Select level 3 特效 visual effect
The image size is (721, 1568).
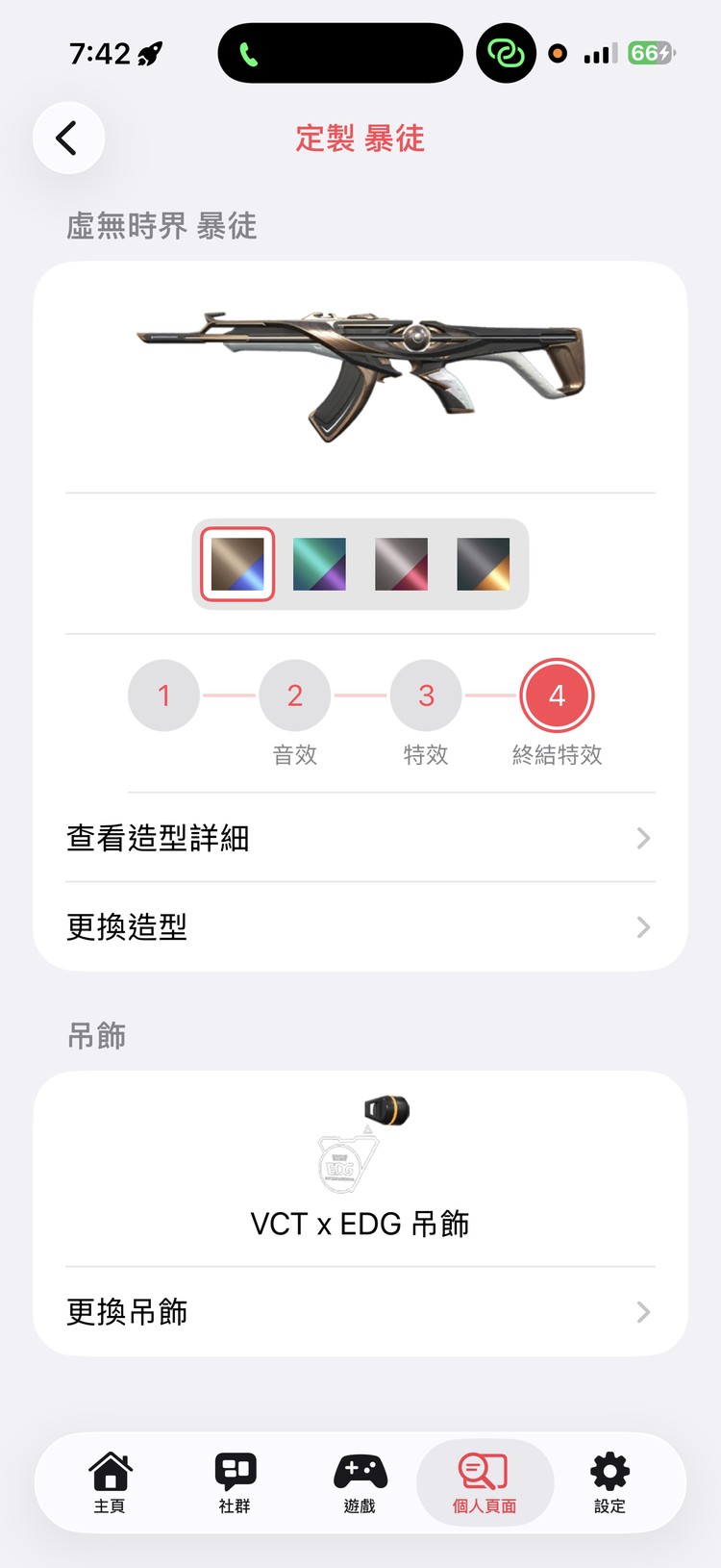click(x=425, y=695)
